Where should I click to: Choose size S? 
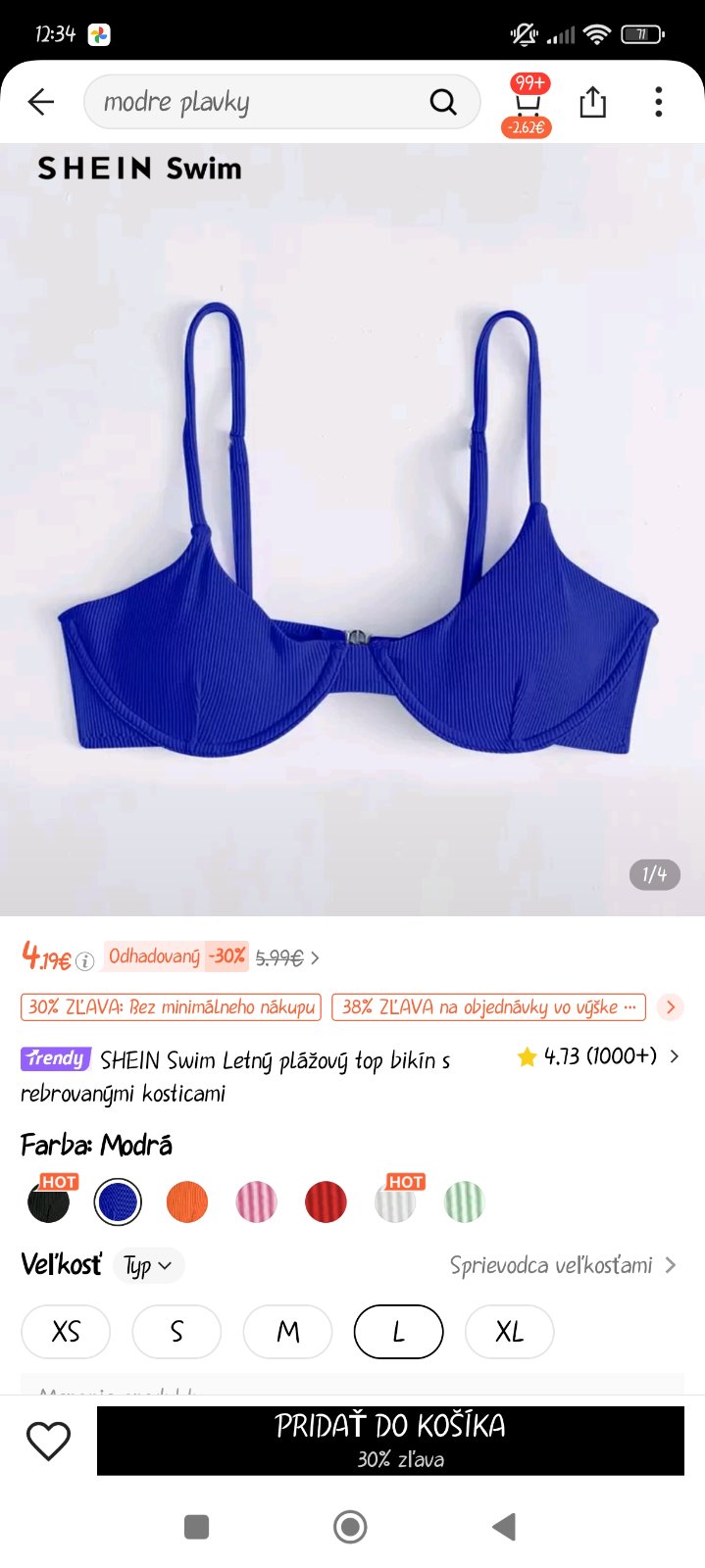[x=176, y=1332]
